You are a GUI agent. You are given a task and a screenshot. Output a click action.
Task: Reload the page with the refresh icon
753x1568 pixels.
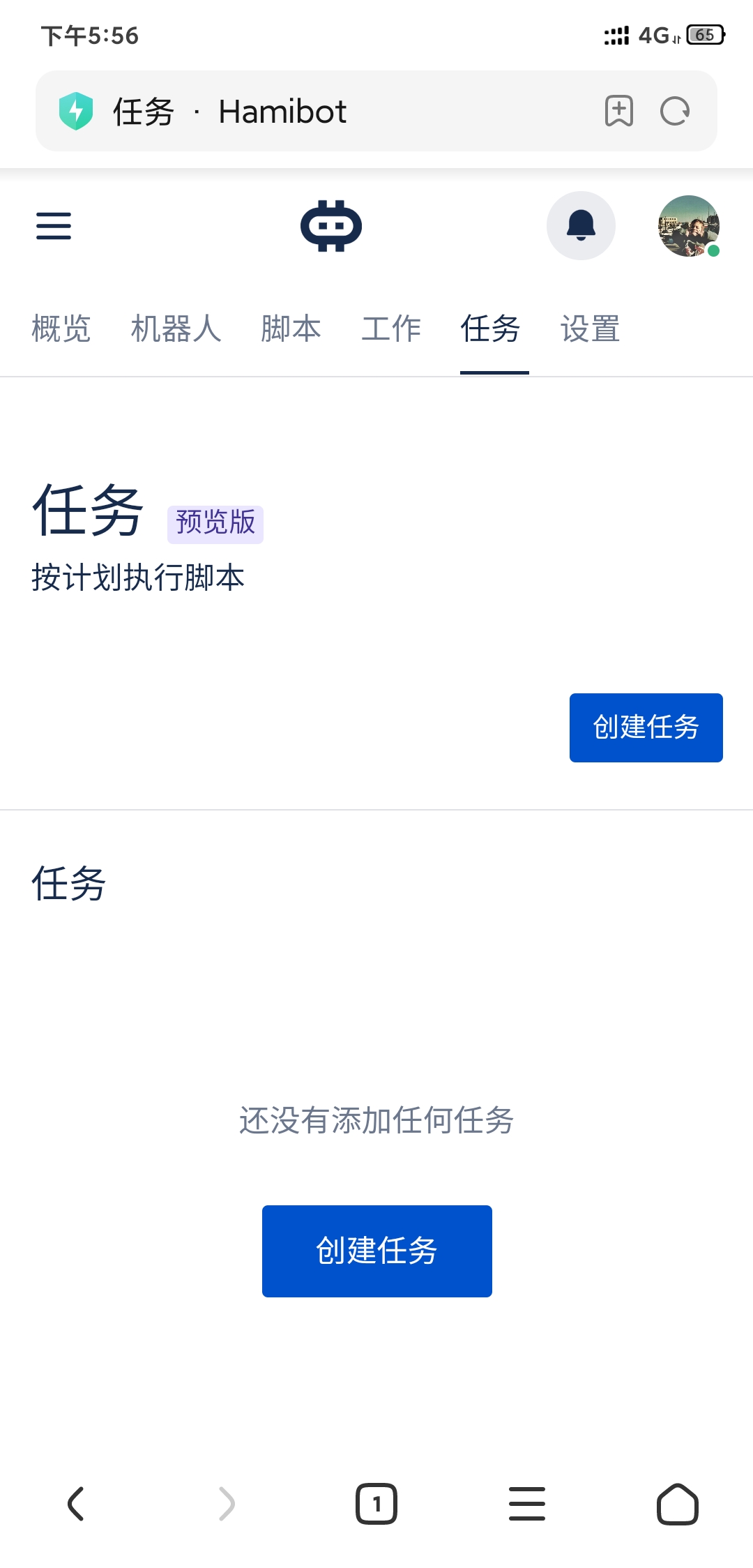pos(675,111)
